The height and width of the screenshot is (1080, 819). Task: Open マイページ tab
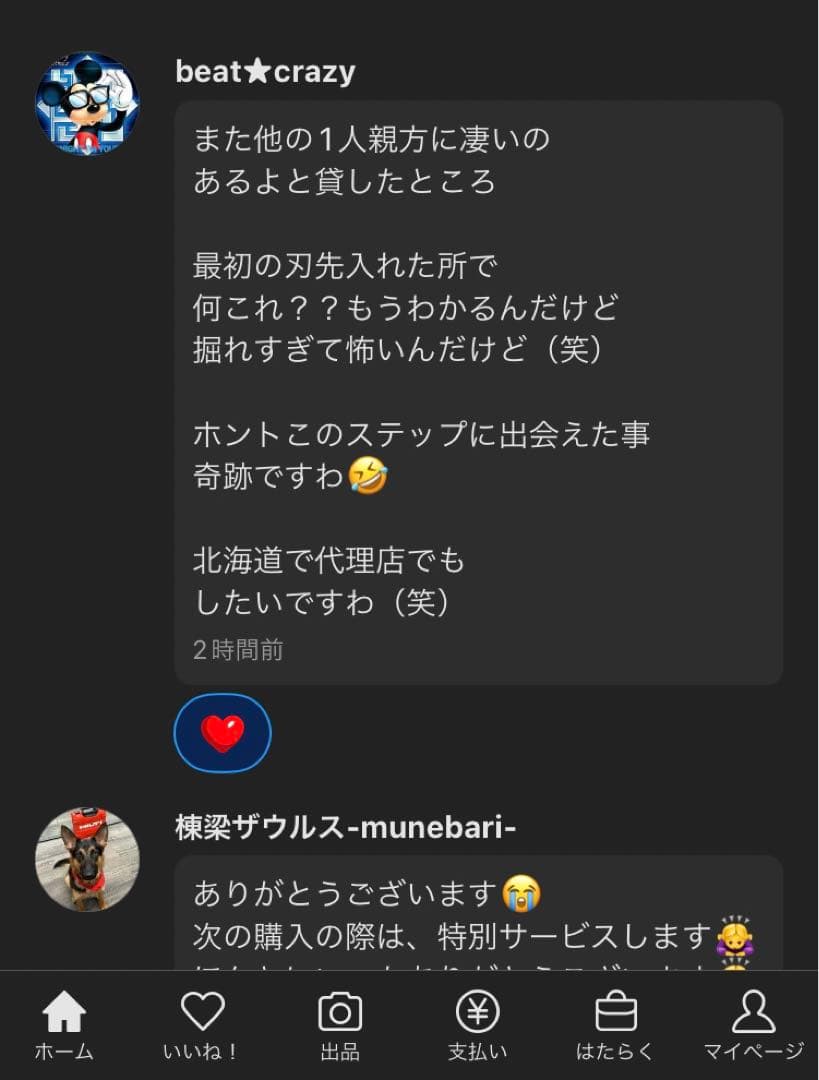[753, 1025]
